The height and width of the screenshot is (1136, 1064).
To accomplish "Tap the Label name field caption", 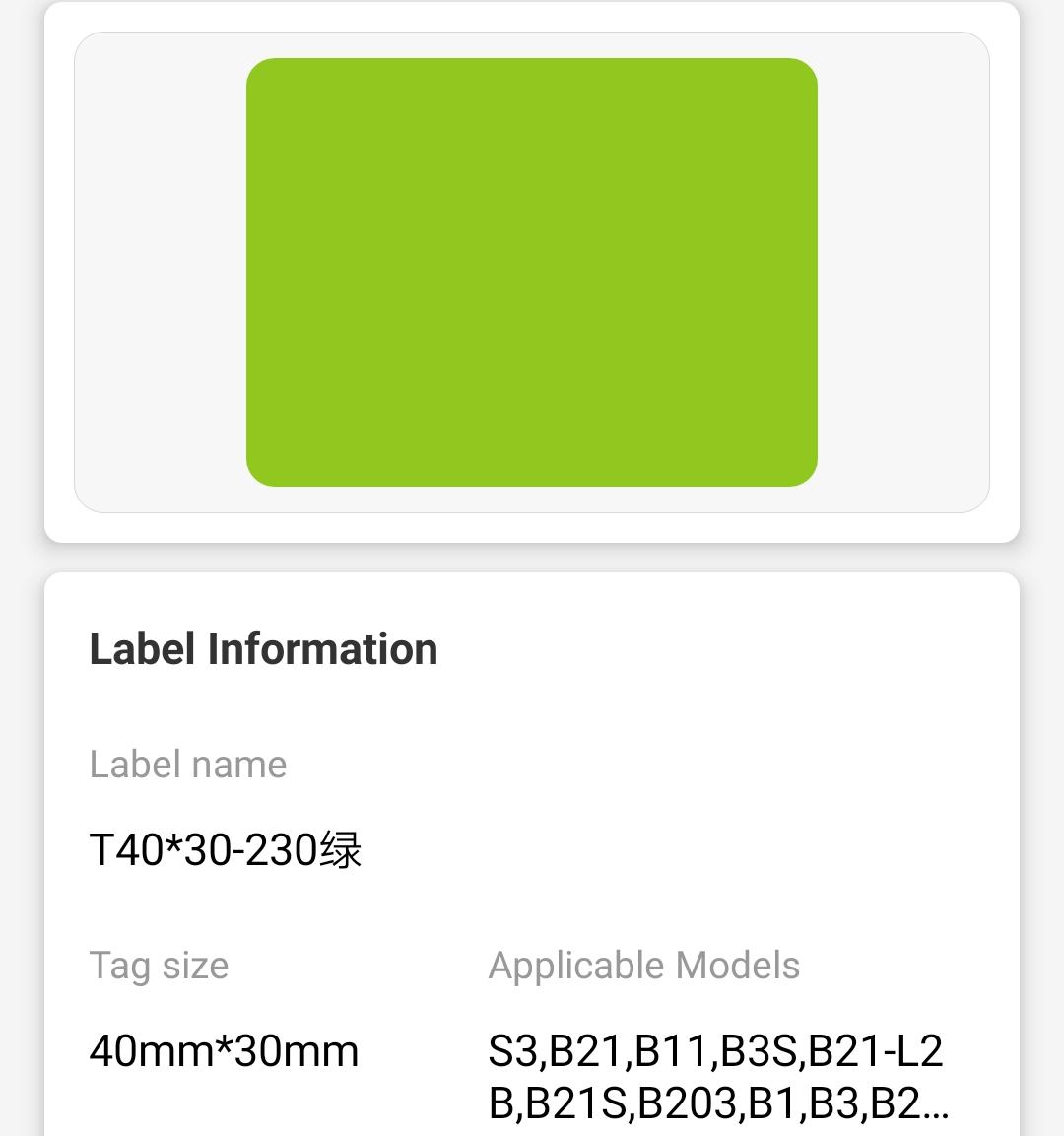I will 187,765.
